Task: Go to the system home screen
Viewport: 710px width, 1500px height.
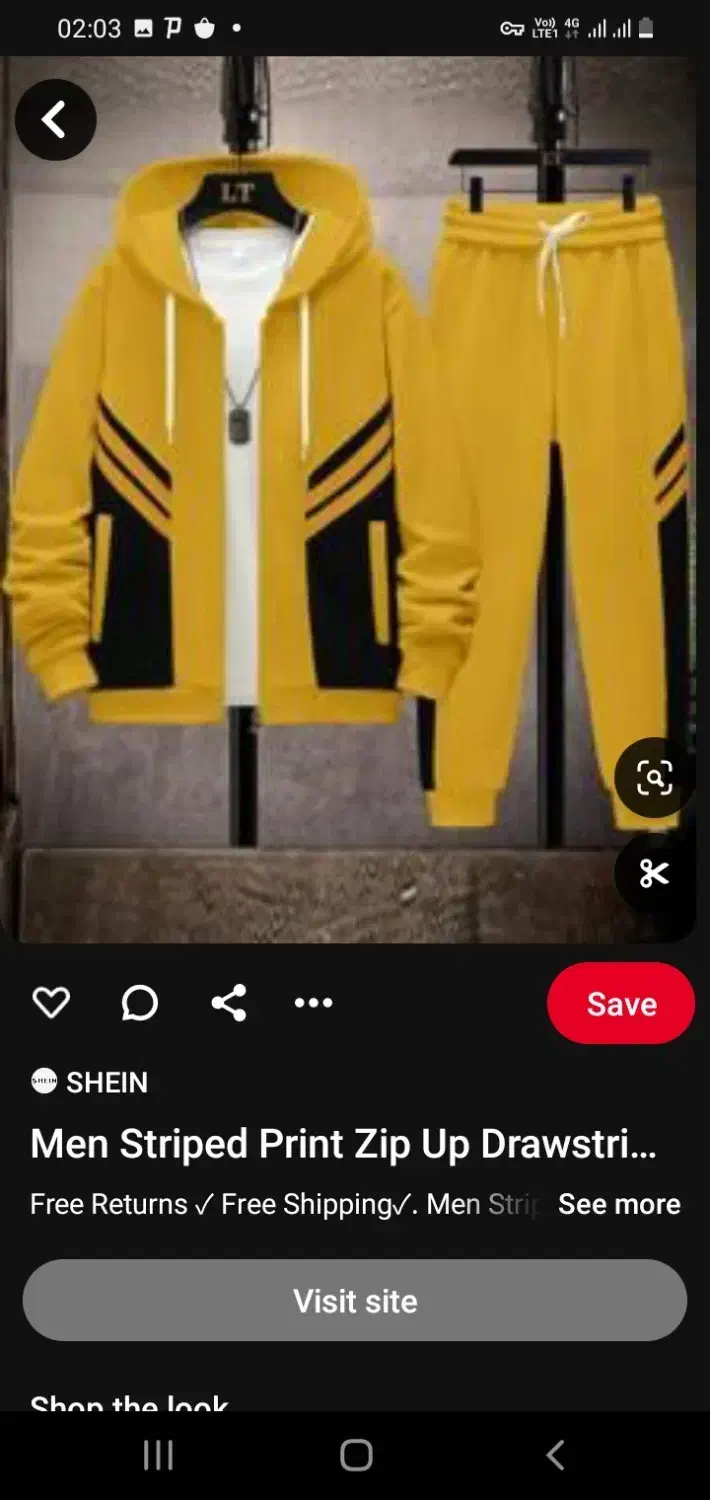Action: (356, 1455)
